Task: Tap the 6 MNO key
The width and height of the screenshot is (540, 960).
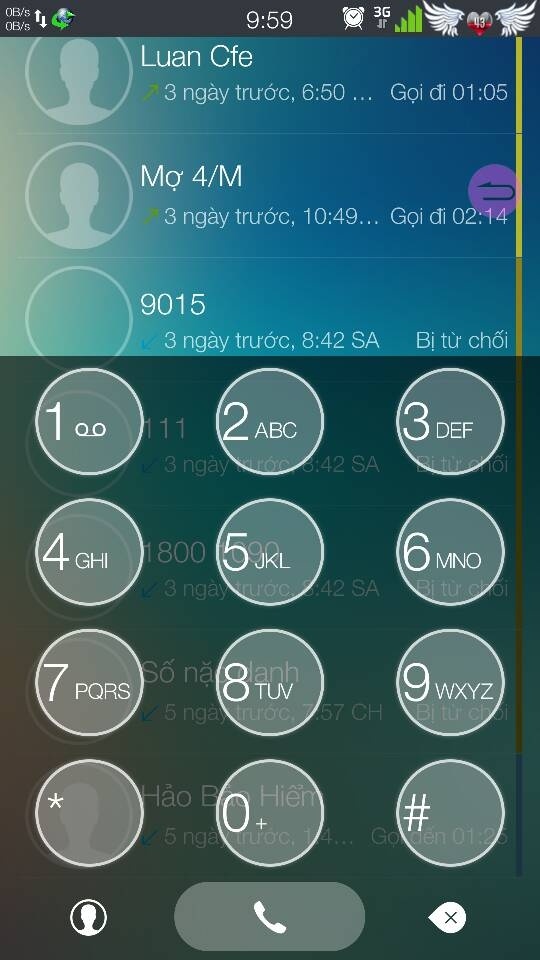Action: coord(451,552)
